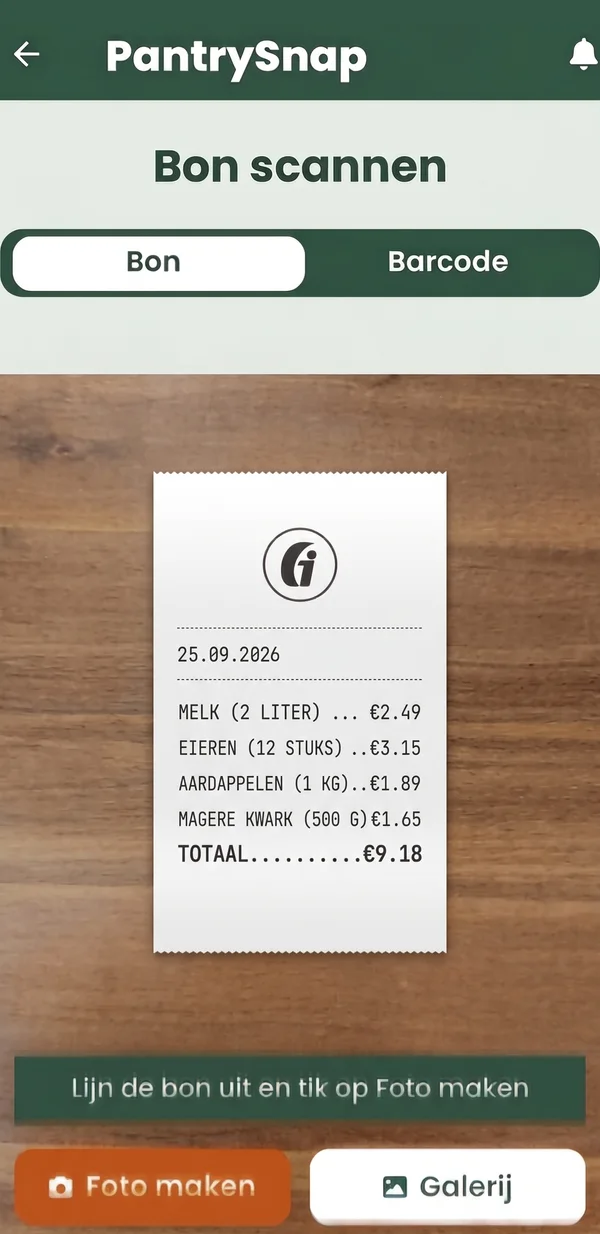Switch to the Barcode tab
The width and height of the screenshot is (600, 1234).
447,263
